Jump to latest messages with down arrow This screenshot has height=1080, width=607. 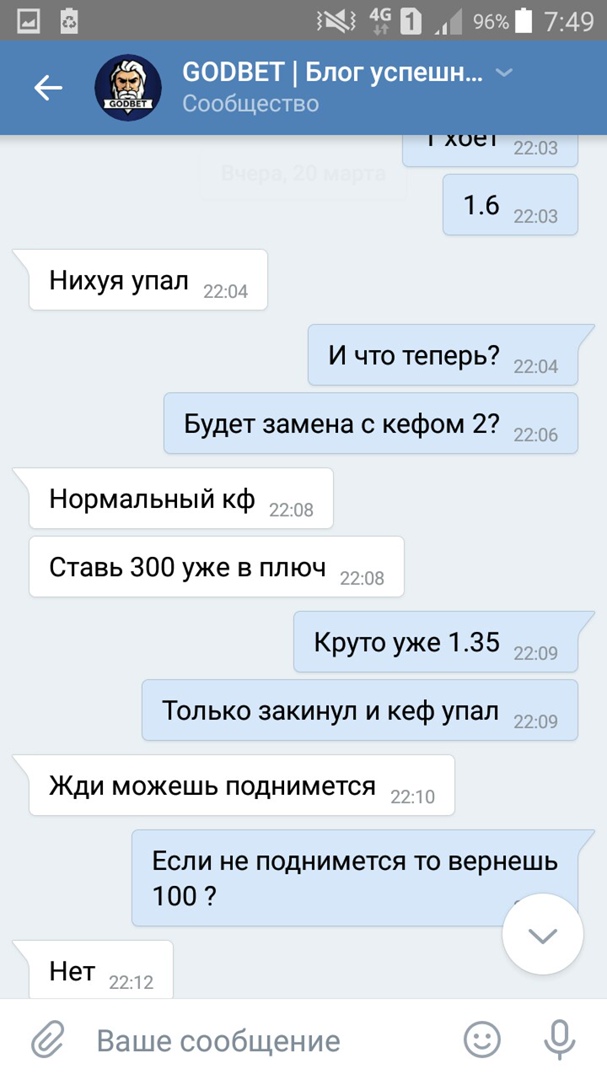[x=542, y=935]
